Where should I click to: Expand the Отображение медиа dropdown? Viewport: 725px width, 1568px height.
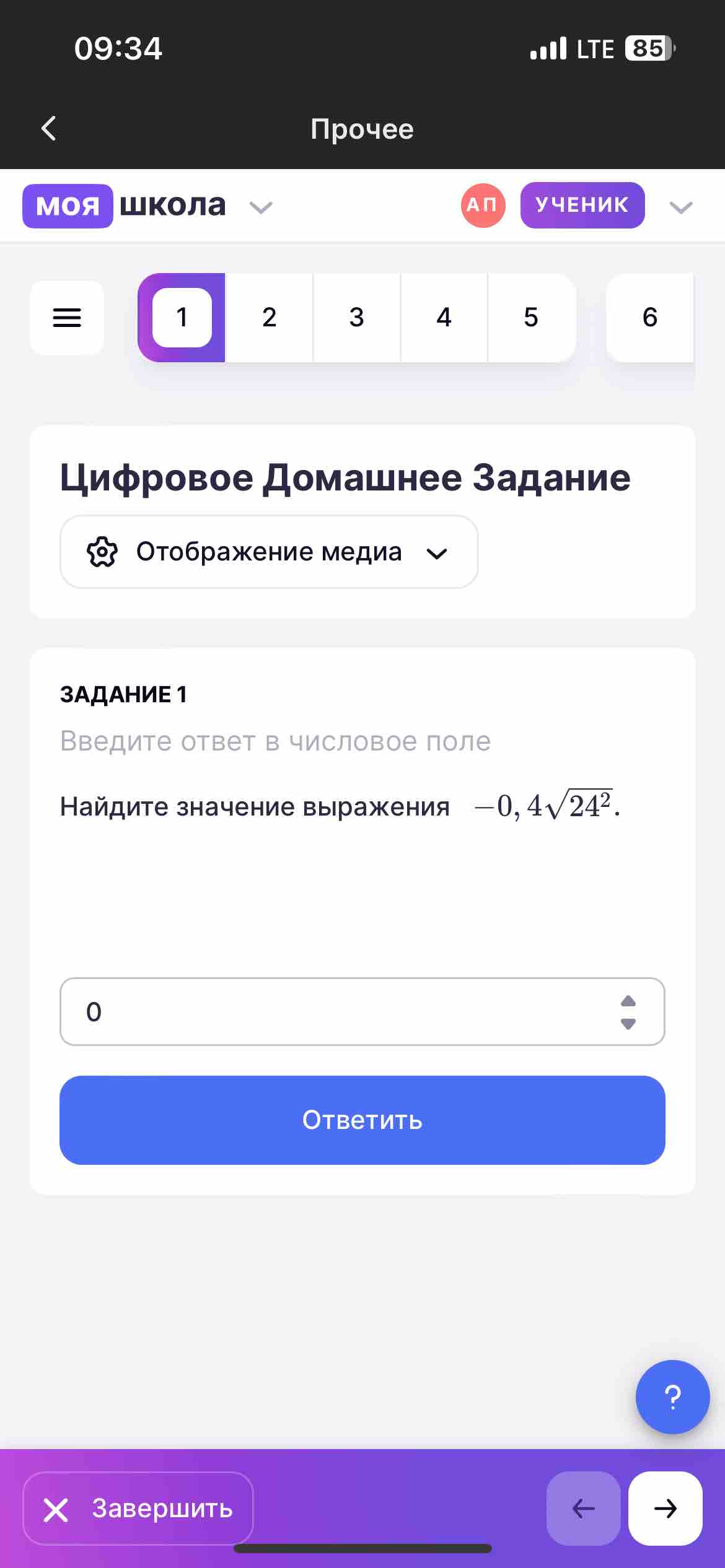click(269, 552)
